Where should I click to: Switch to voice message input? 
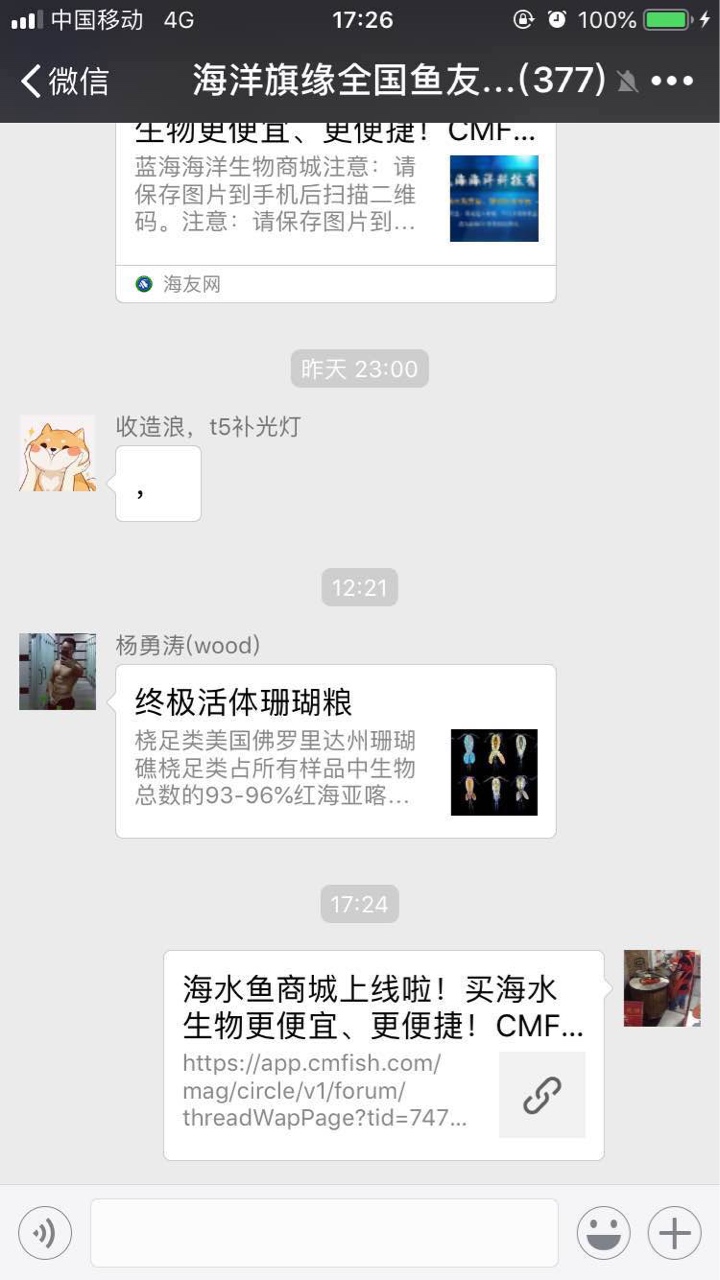coord(45,1233)
